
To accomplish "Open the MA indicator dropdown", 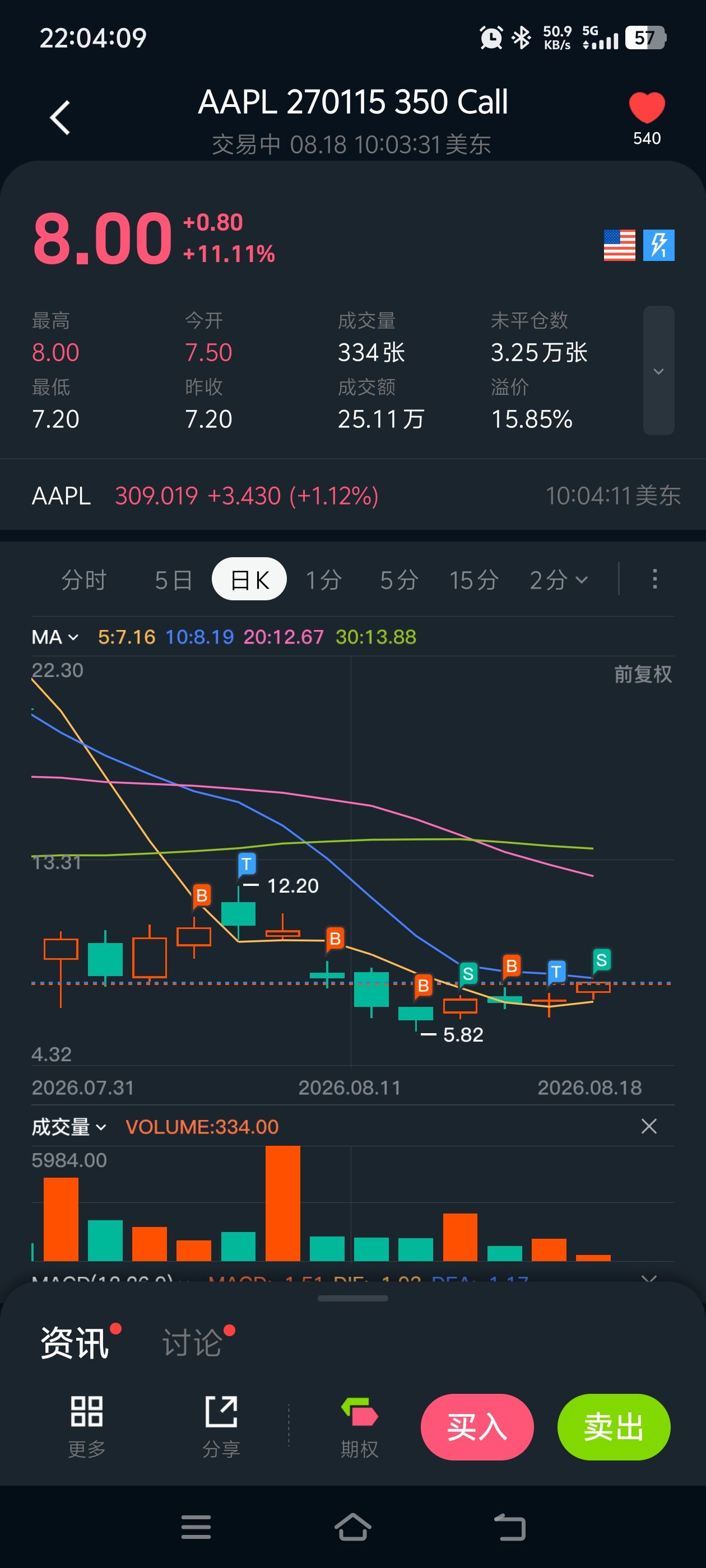I will (x=55, y=637).
